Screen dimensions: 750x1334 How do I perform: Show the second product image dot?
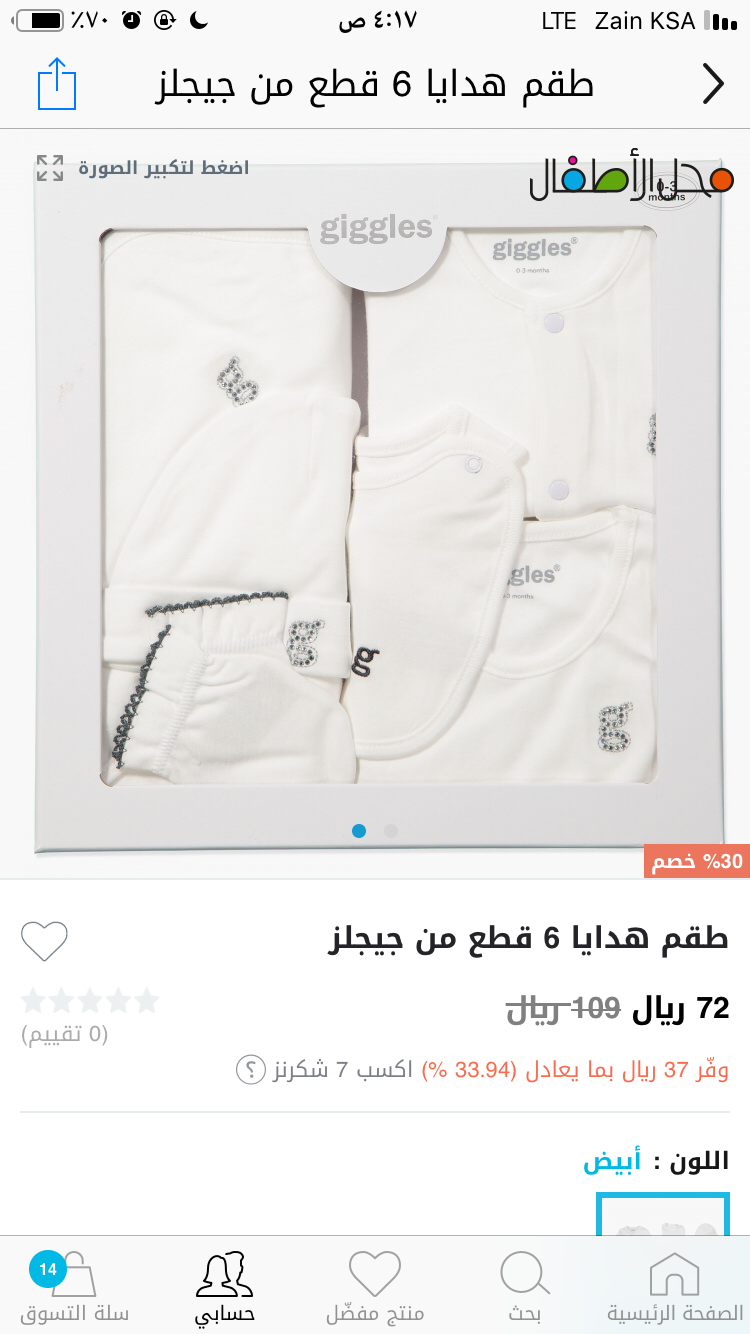pos(391,831)
